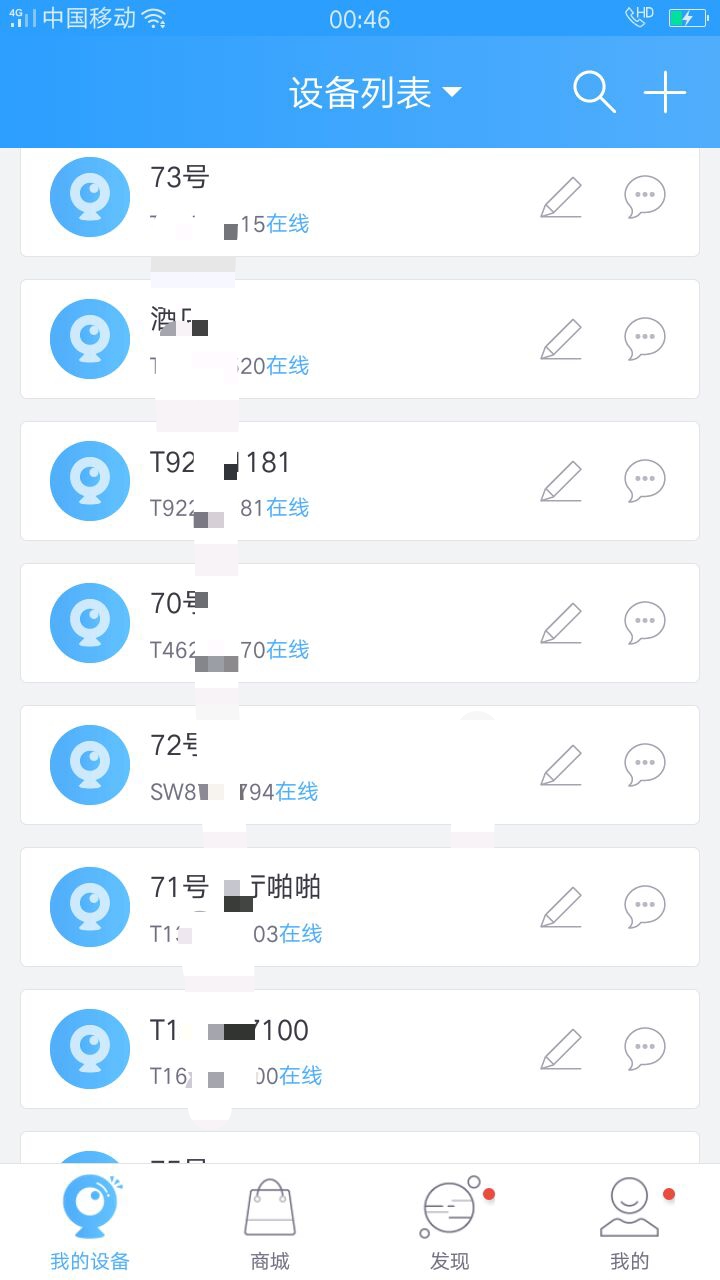The image size is (720, 1280).
Task: Open the message bubble icon for device 73号
Action: tap(644, 197)
